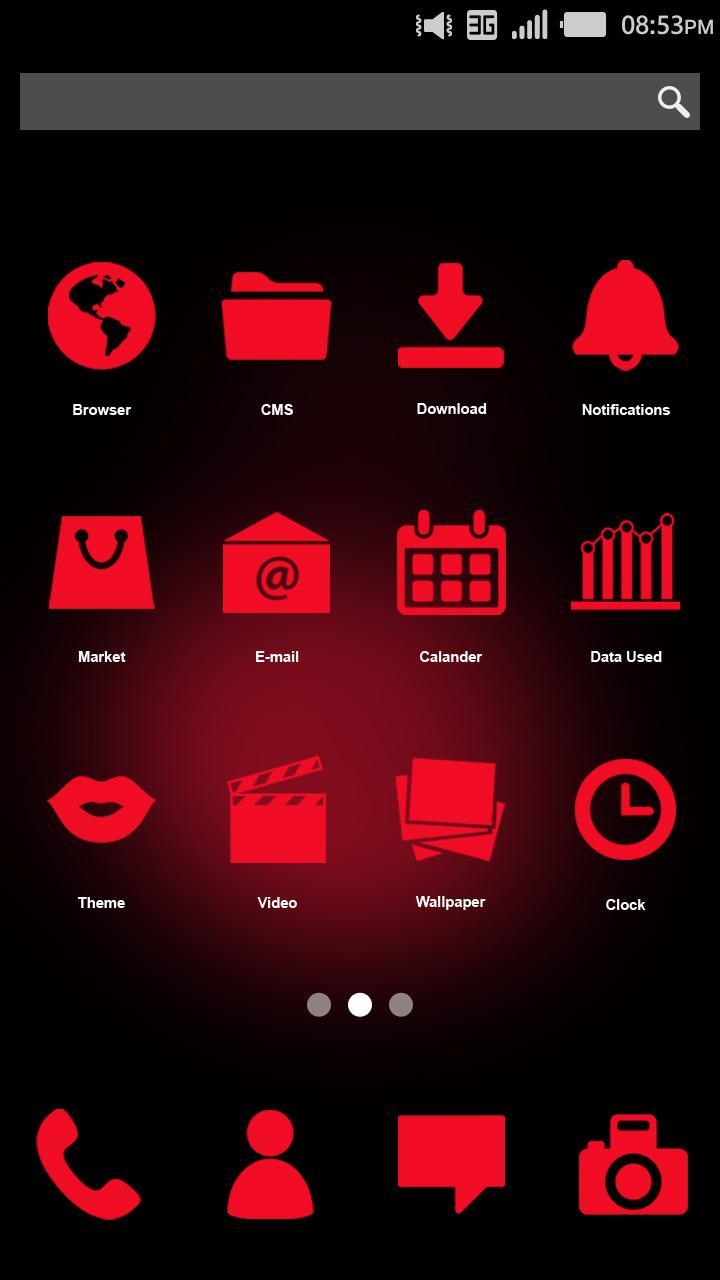Switch to the leftmost home screen dot
Viewport: 720px width, 1280px height.
(319, 1004)
